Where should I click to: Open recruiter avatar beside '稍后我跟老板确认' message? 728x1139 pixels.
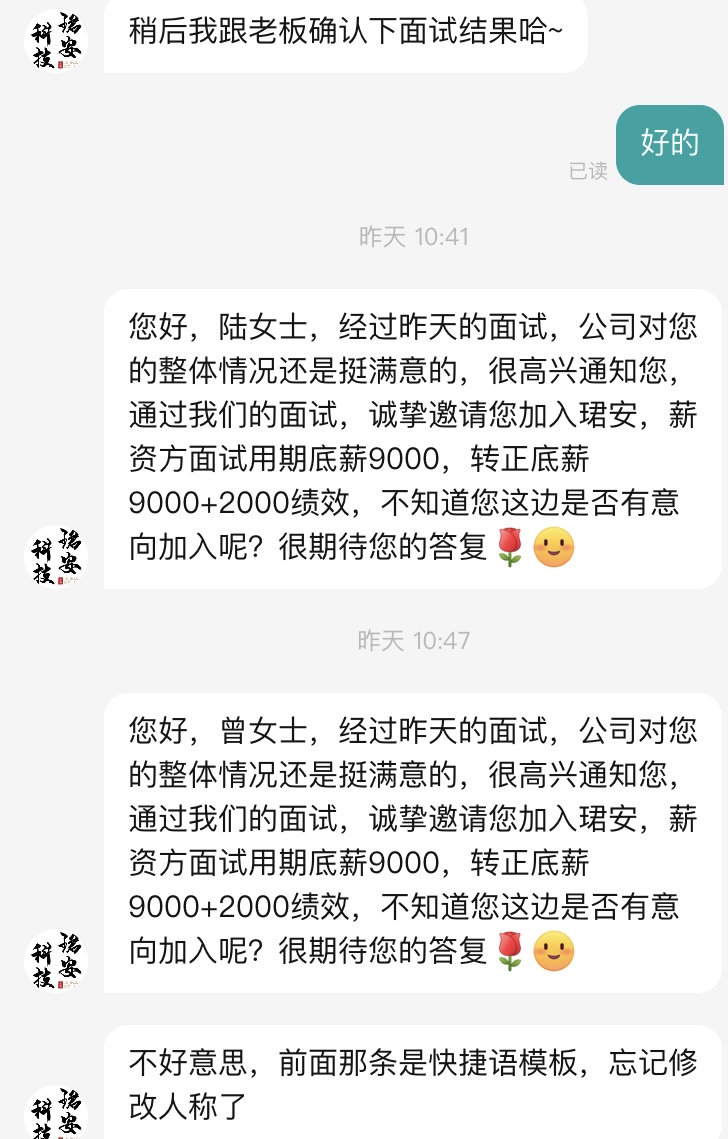coord(56,41)
